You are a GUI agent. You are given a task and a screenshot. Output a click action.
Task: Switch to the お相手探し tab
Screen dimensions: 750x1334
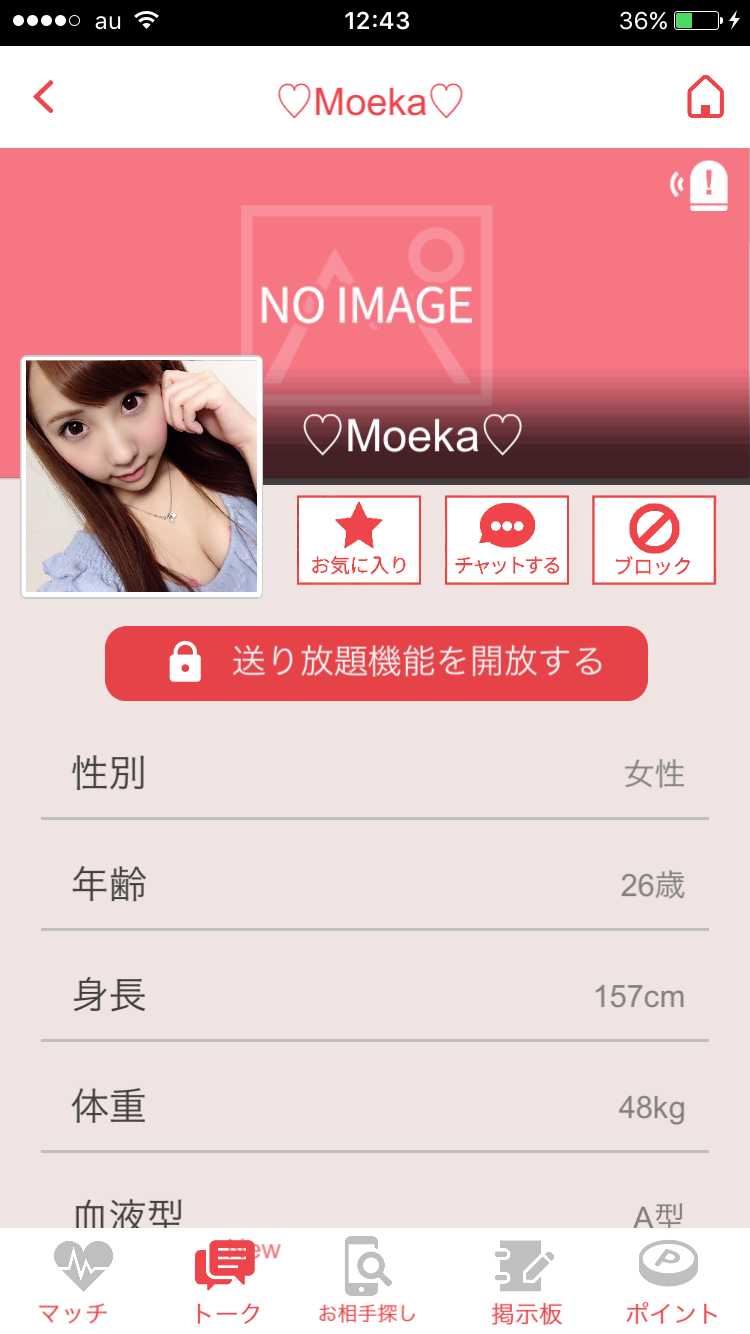pyautogui.click(x=367, y=1281)
